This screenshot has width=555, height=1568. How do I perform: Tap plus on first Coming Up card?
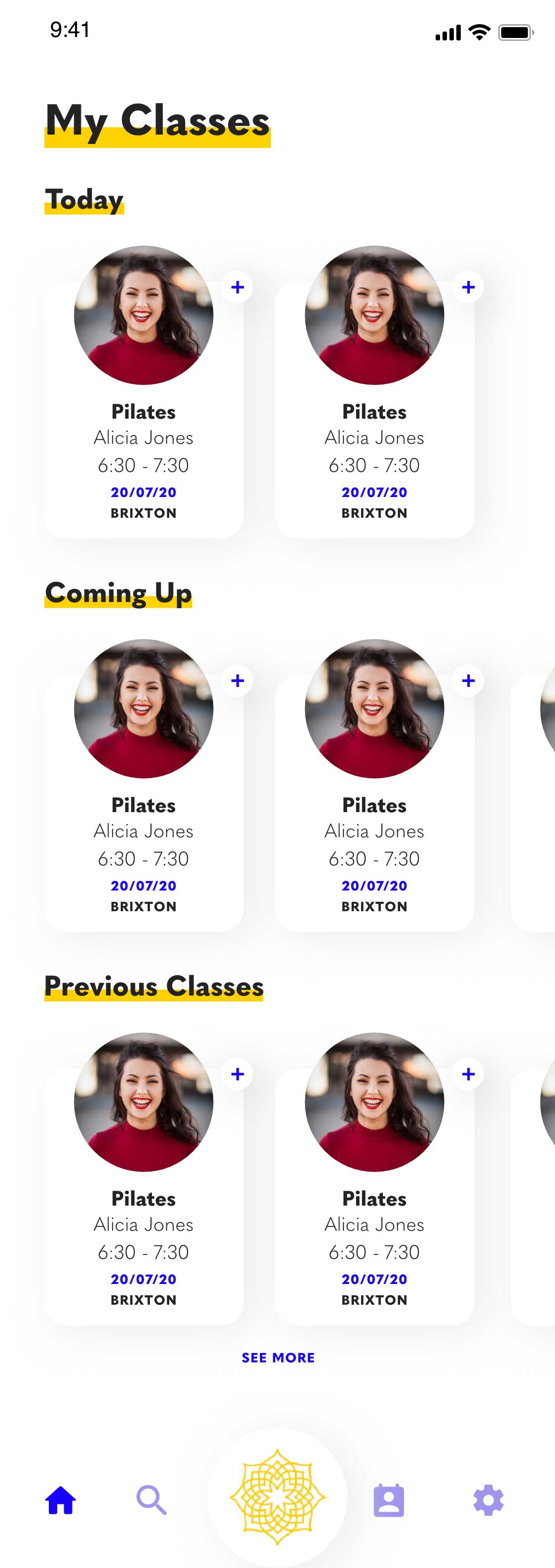coord(238,680)
